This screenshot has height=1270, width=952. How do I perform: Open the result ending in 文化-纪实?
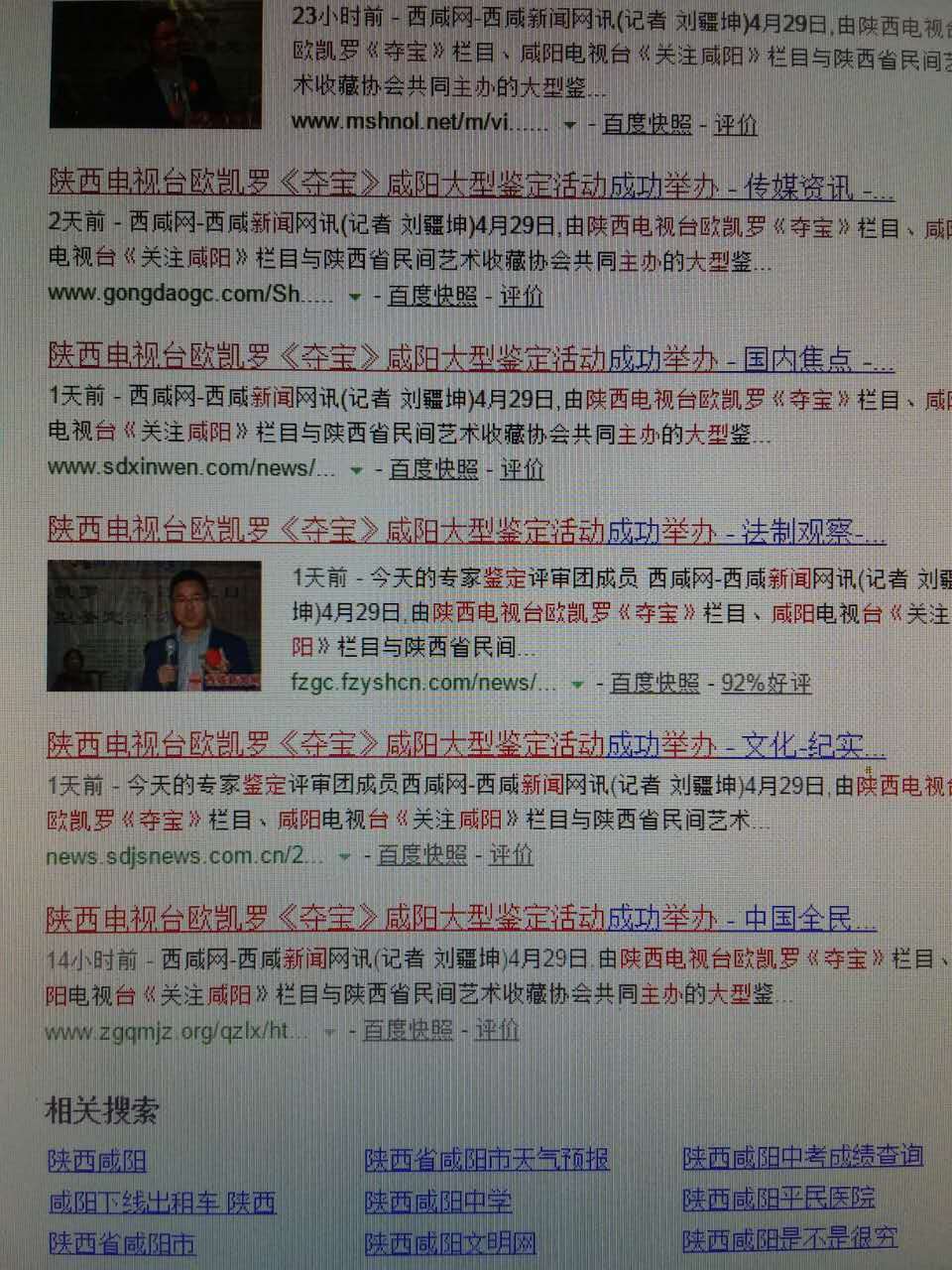466,745
